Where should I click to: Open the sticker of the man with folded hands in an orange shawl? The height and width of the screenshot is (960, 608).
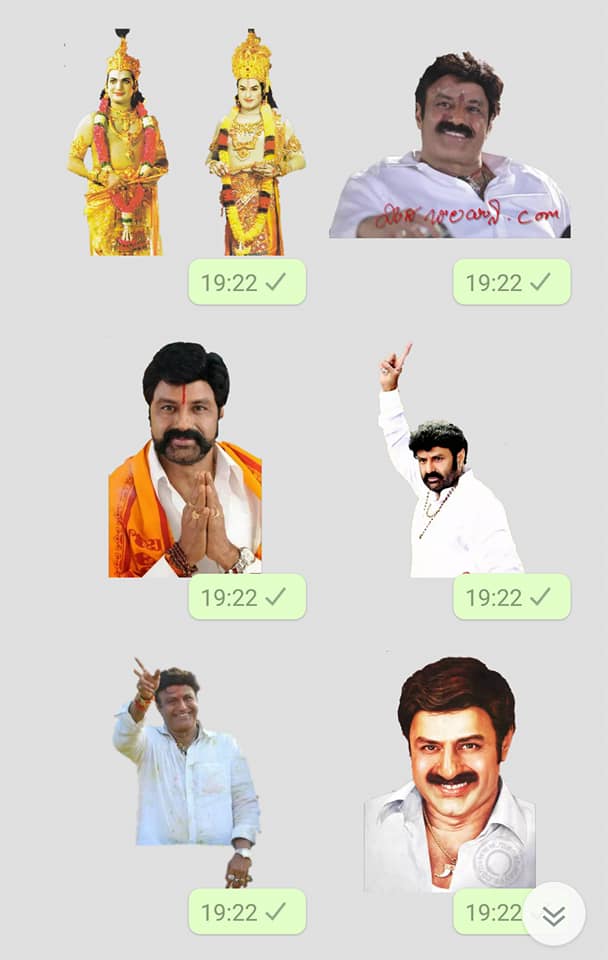(x=186, y=459)
